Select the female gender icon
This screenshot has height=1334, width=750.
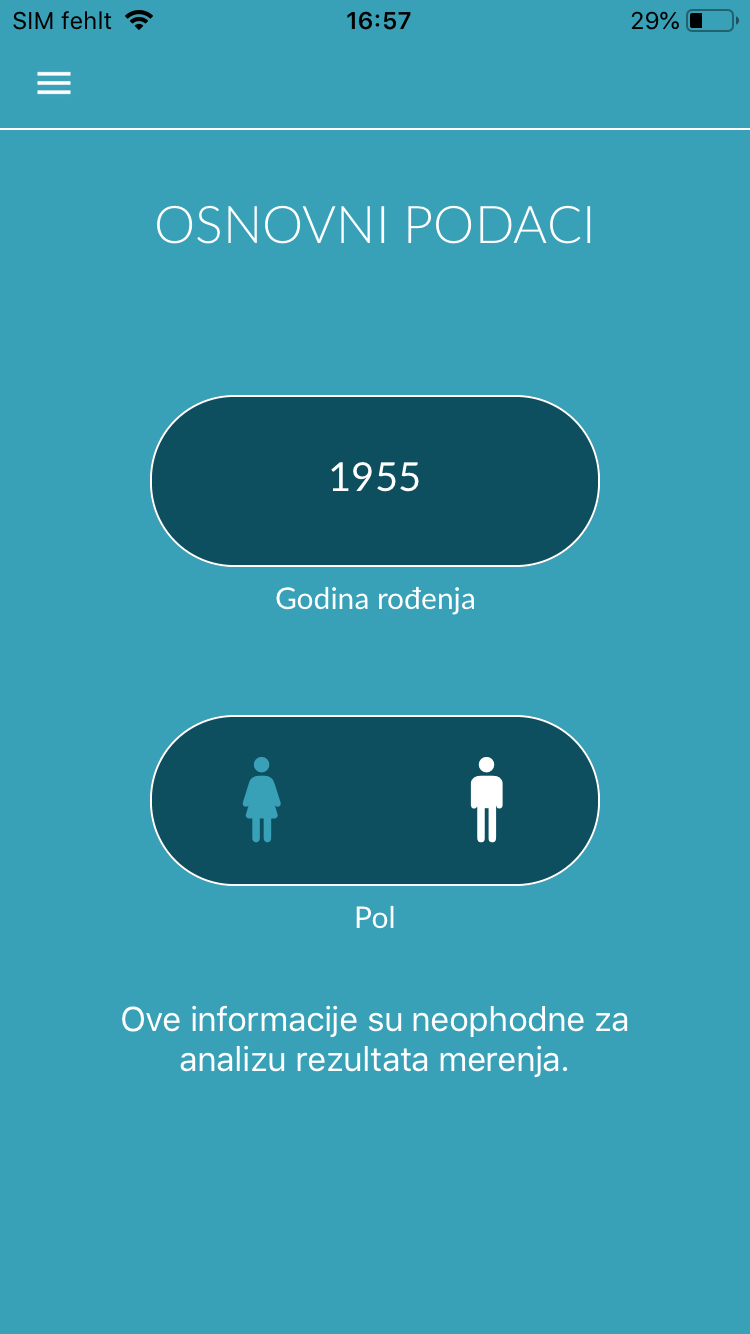point(262,800)
